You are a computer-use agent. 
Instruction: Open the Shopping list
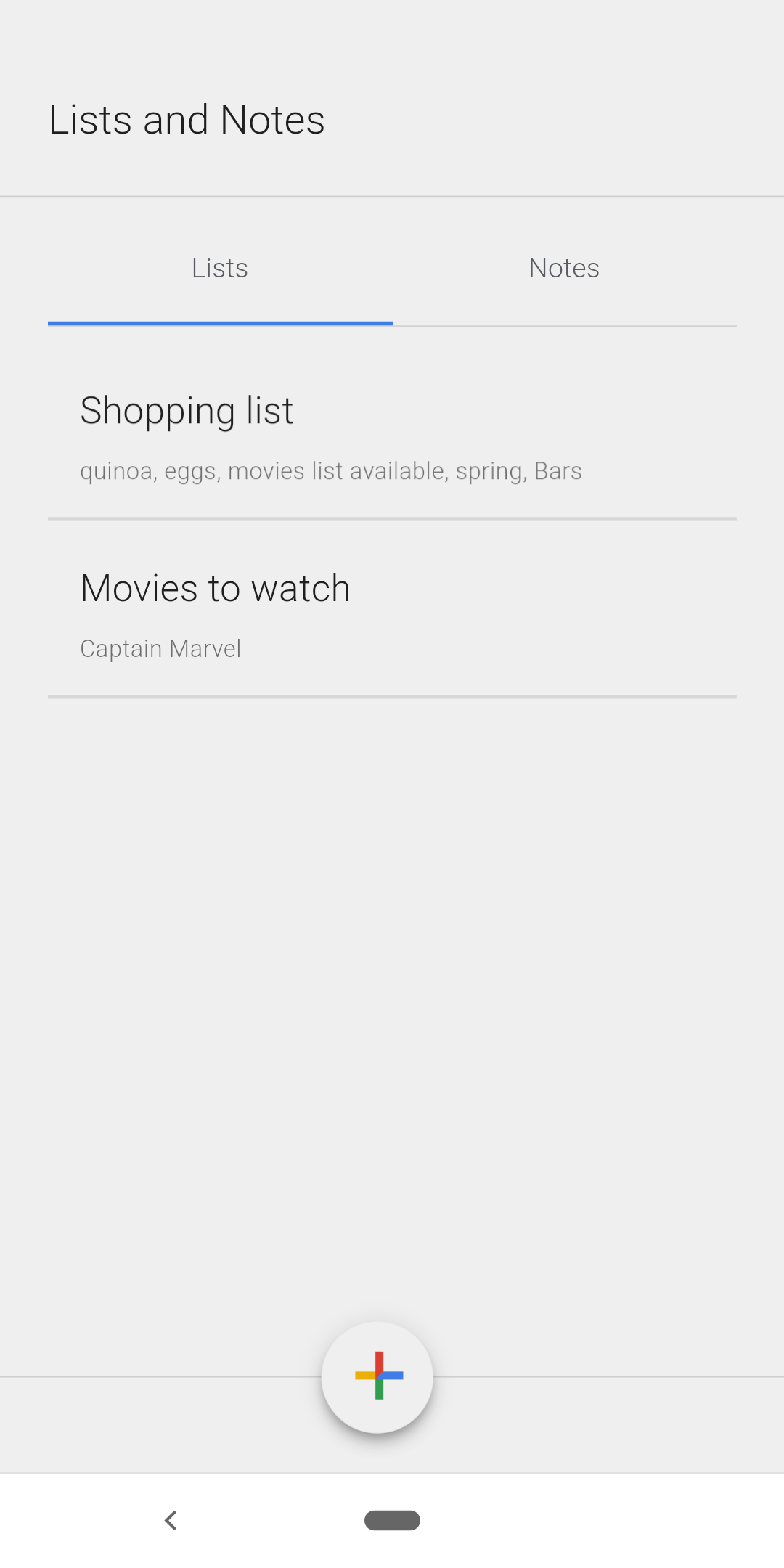coord(392,436)
